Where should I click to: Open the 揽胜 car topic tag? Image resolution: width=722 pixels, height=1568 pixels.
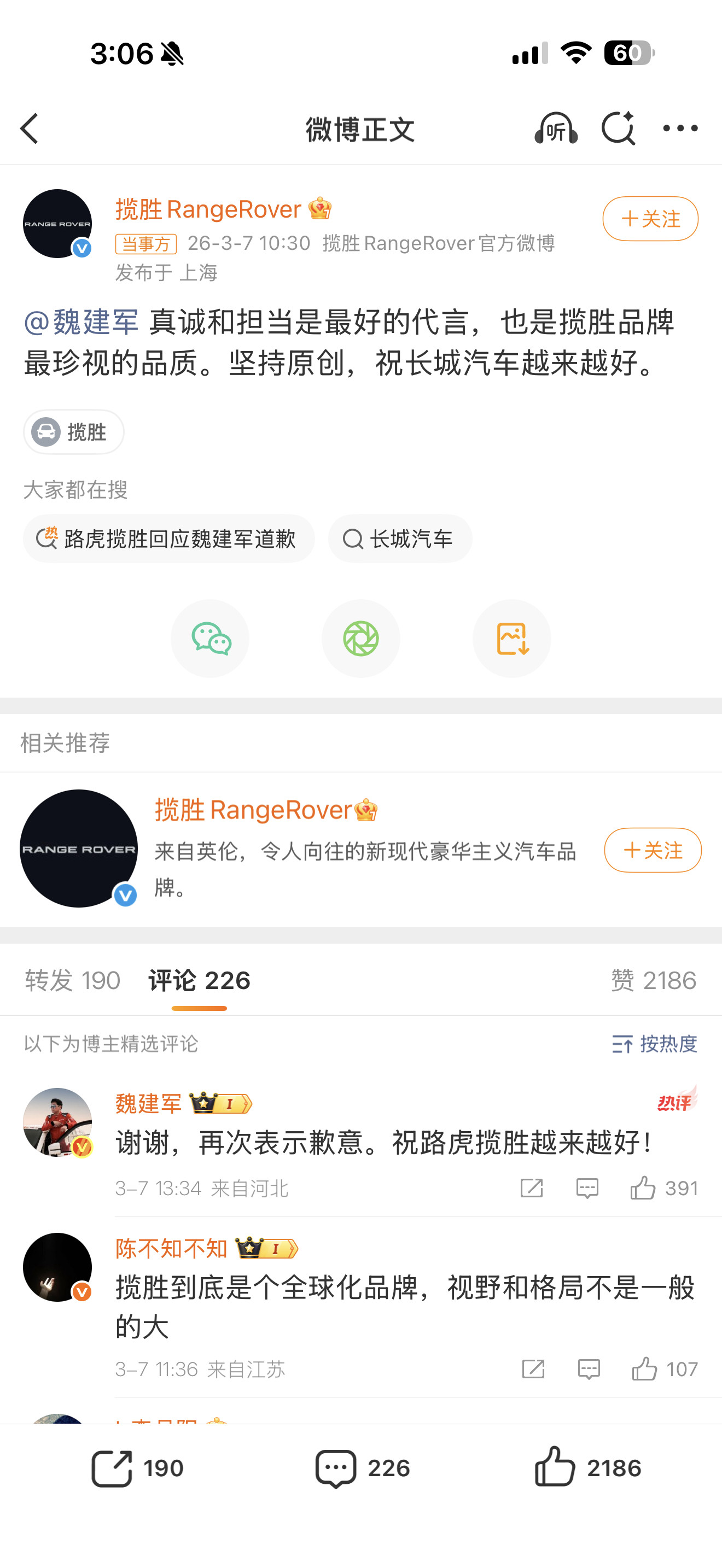(x=73, y=432)
